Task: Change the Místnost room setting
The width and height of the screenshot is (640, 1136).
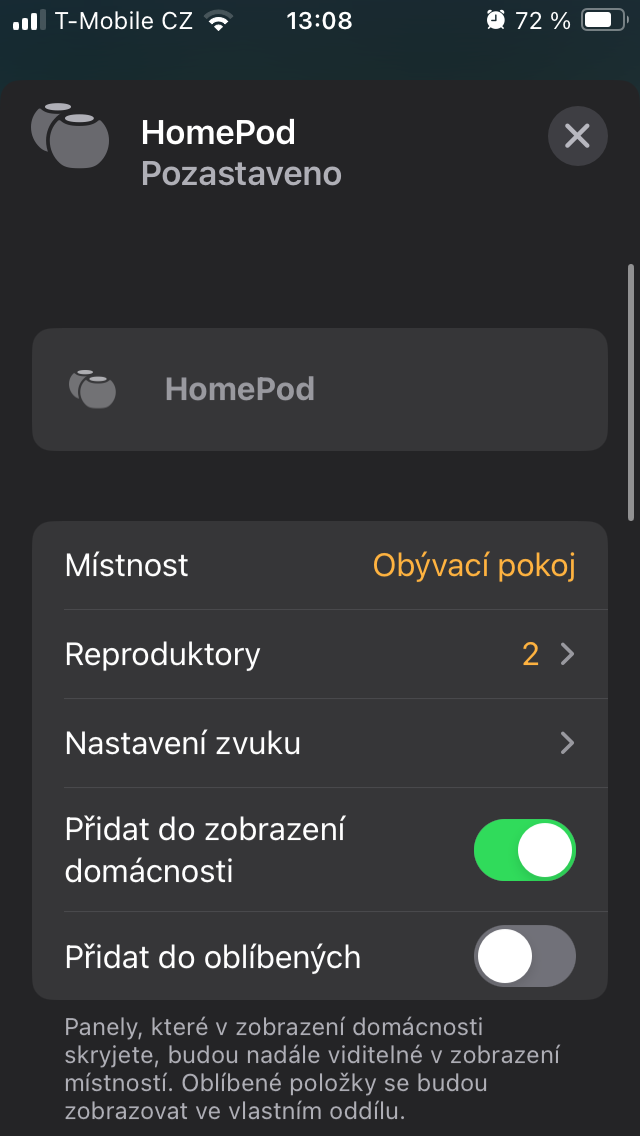Action: (474, 565)
